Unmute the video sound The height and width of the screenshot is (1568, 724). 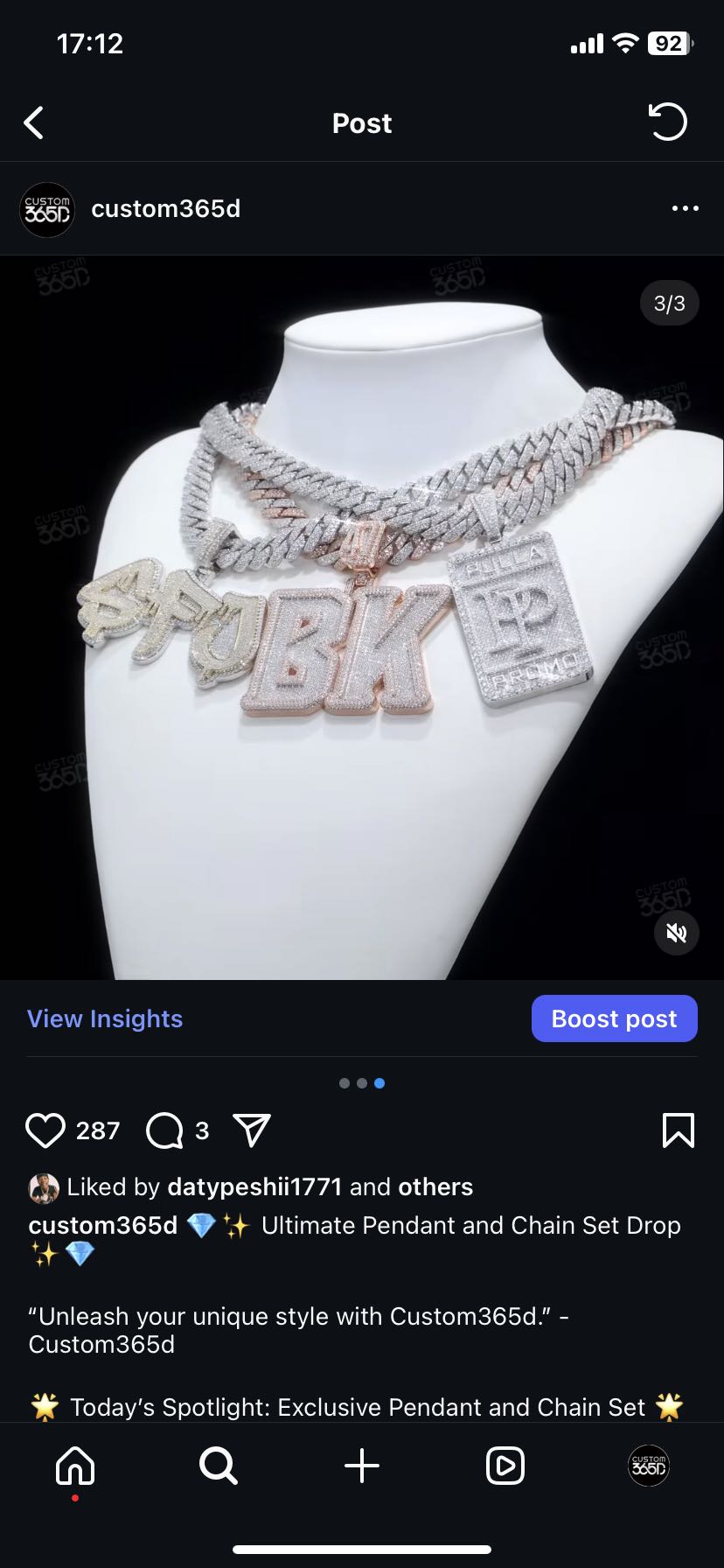coord(676,933)
